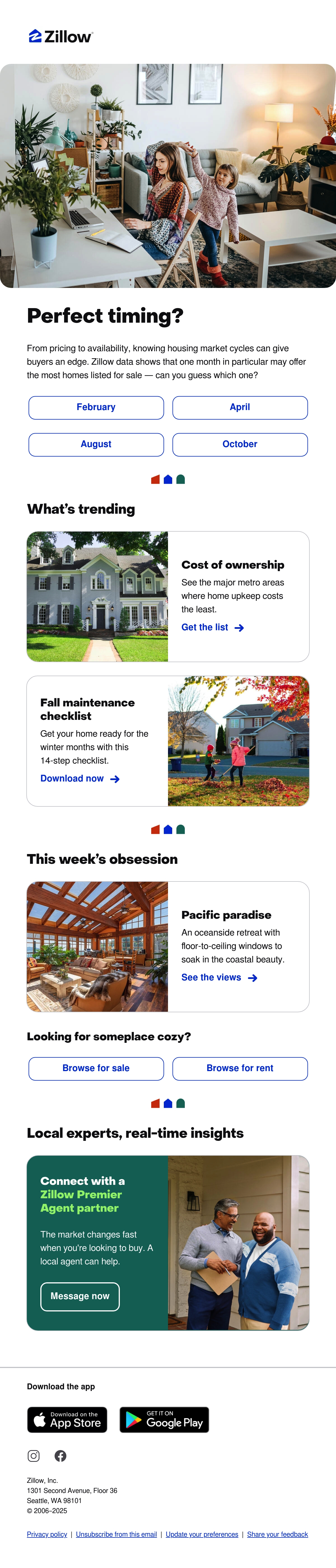The height and width of the screenshot is (1568, 336).
Task: Get the app on Google Play
Action: tap(164, 1420)
